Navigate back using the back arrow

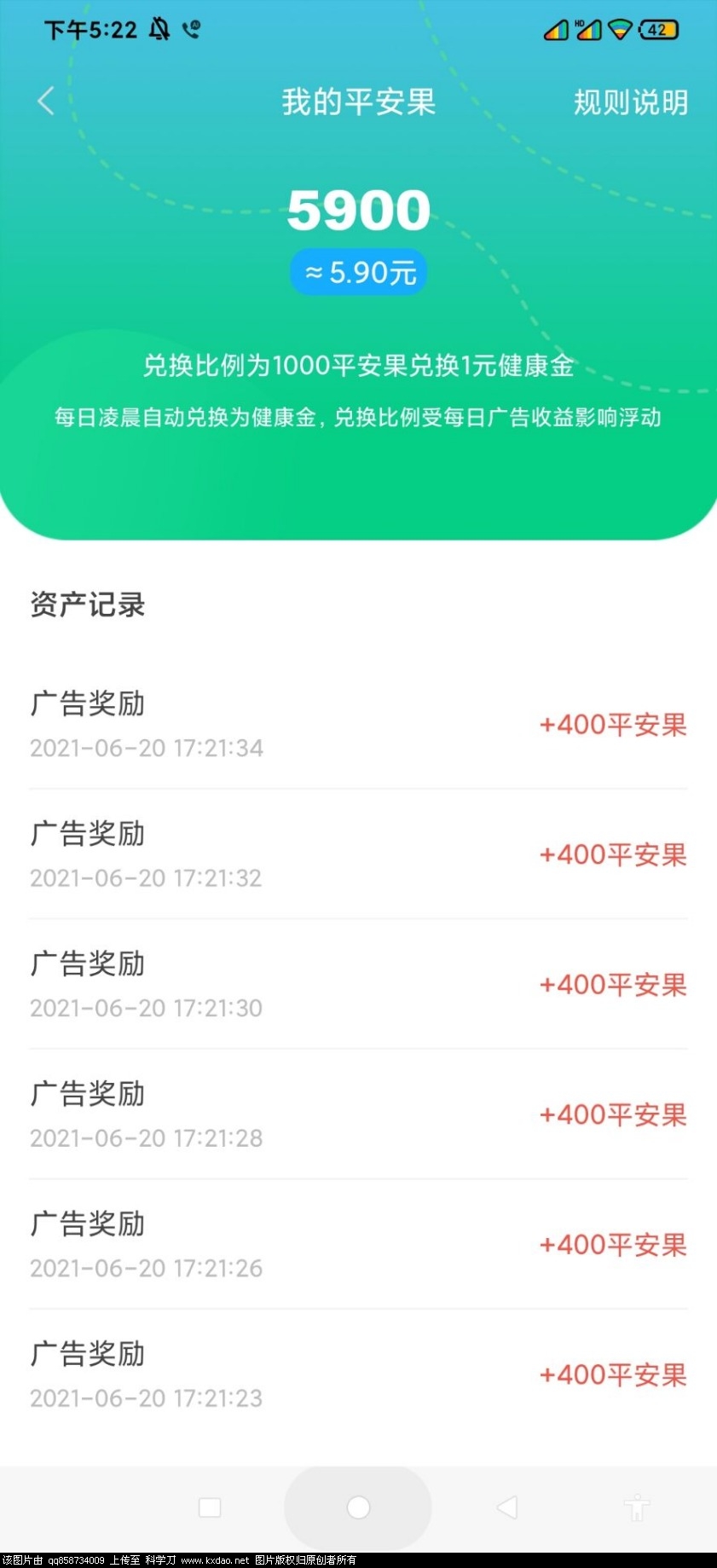tap(46, 101)
